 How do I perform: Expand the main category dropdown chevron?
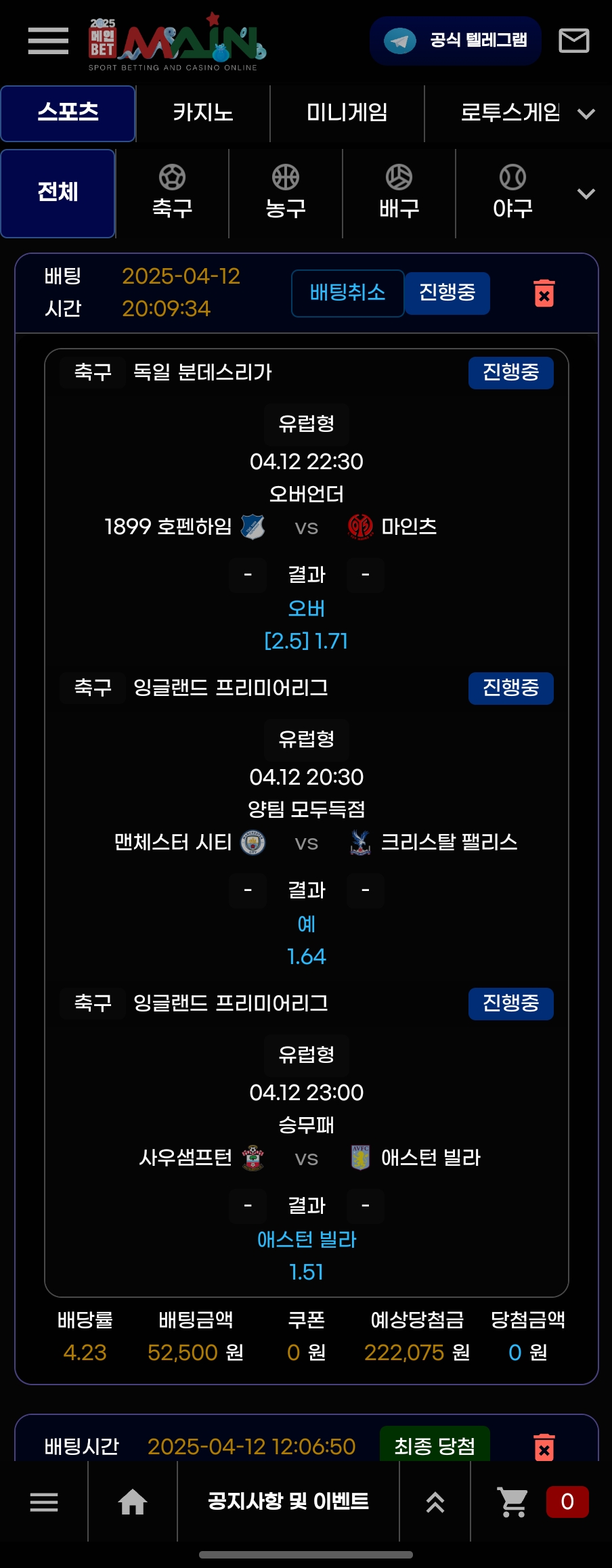(586, 114)
